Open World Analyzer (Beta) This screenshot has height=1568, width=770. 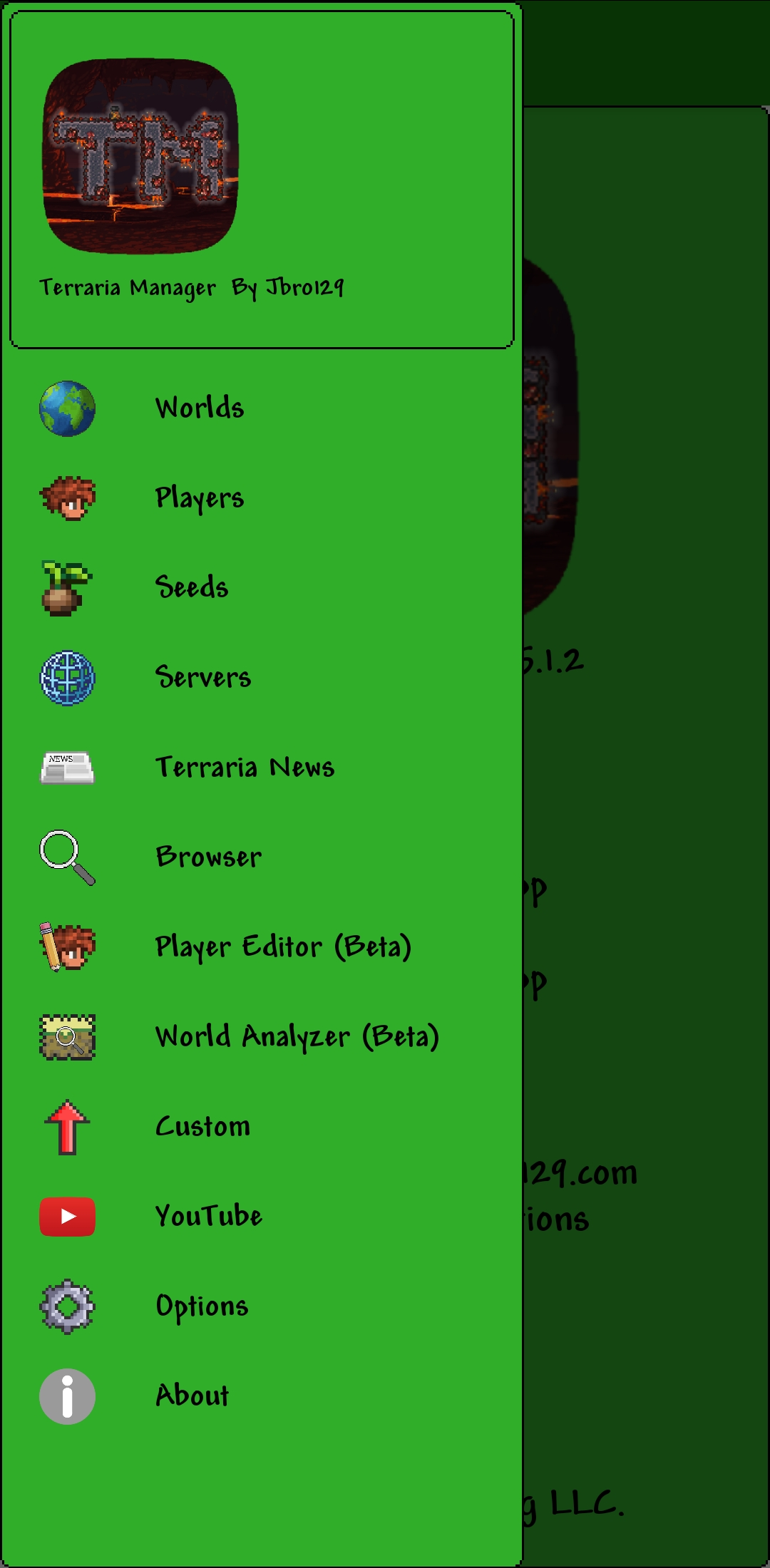[x=297, y=1037]
